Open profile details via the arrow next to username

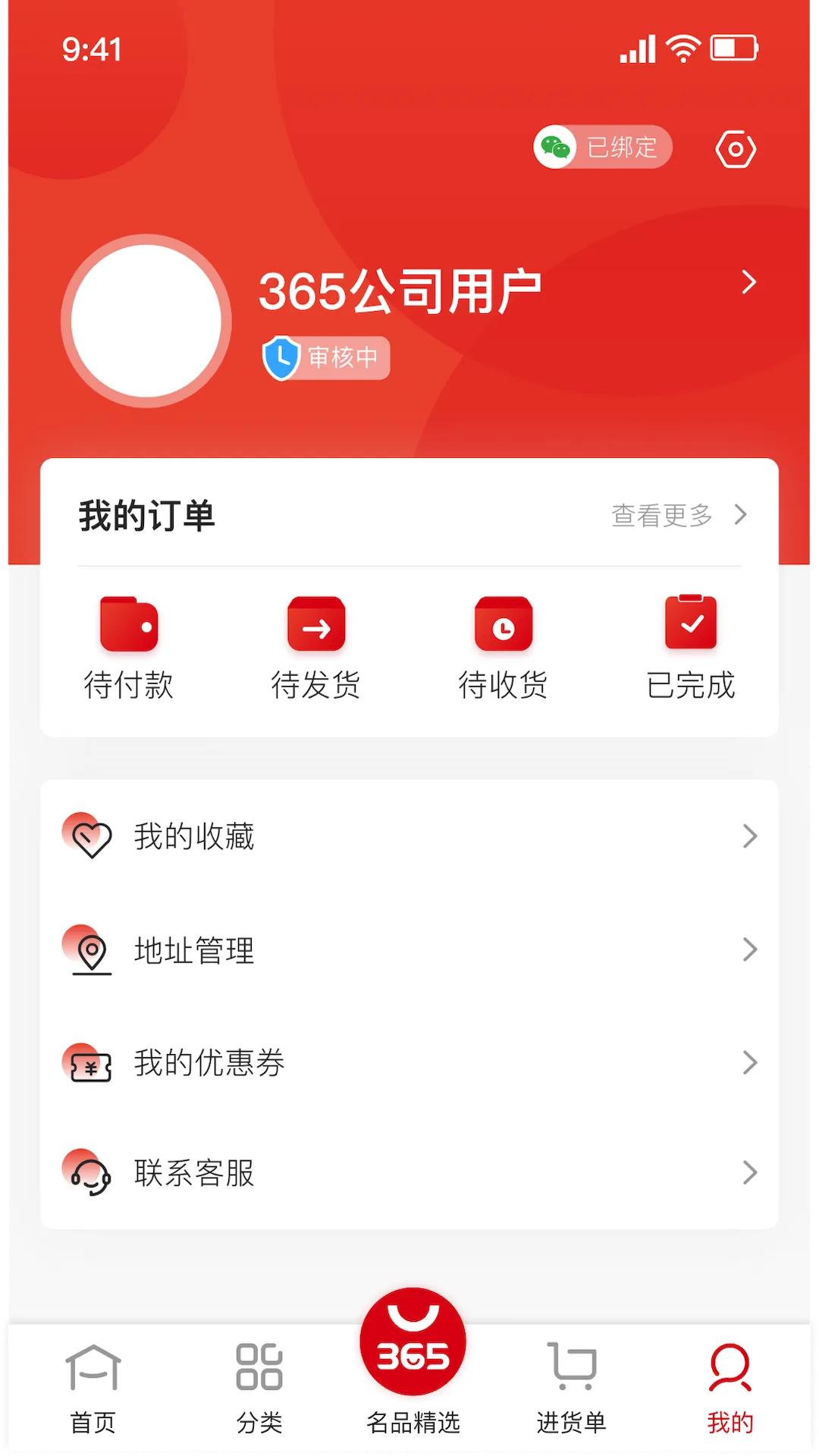(x=748, y=283)
